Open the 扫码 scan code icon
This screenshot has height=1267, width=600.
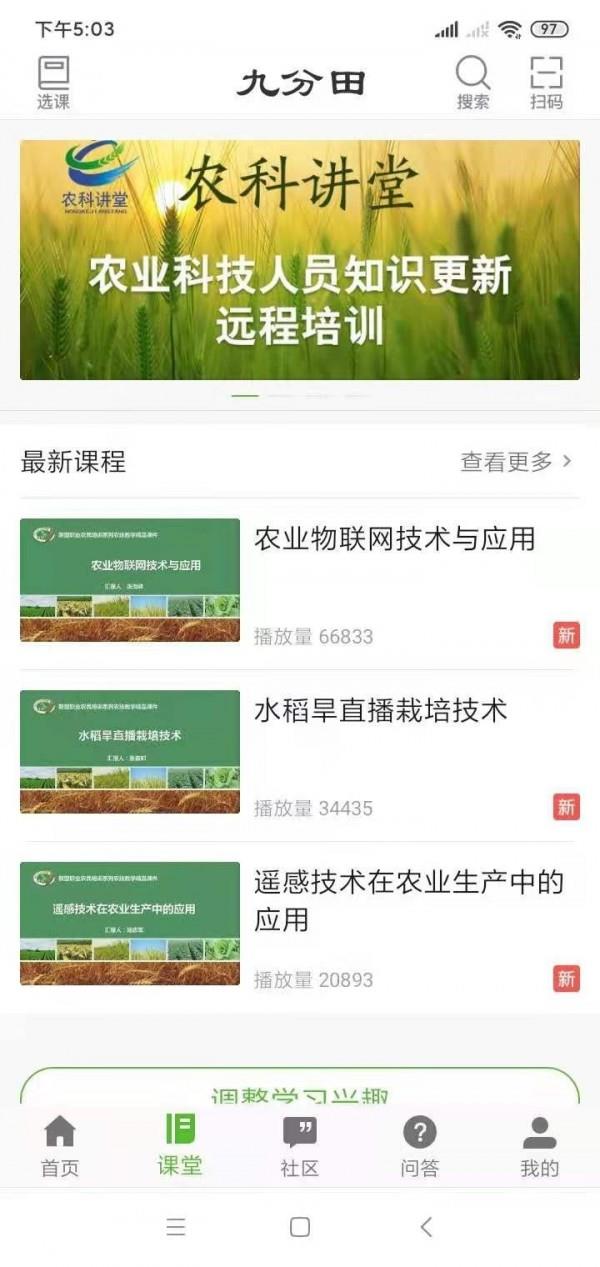[546, 82]
